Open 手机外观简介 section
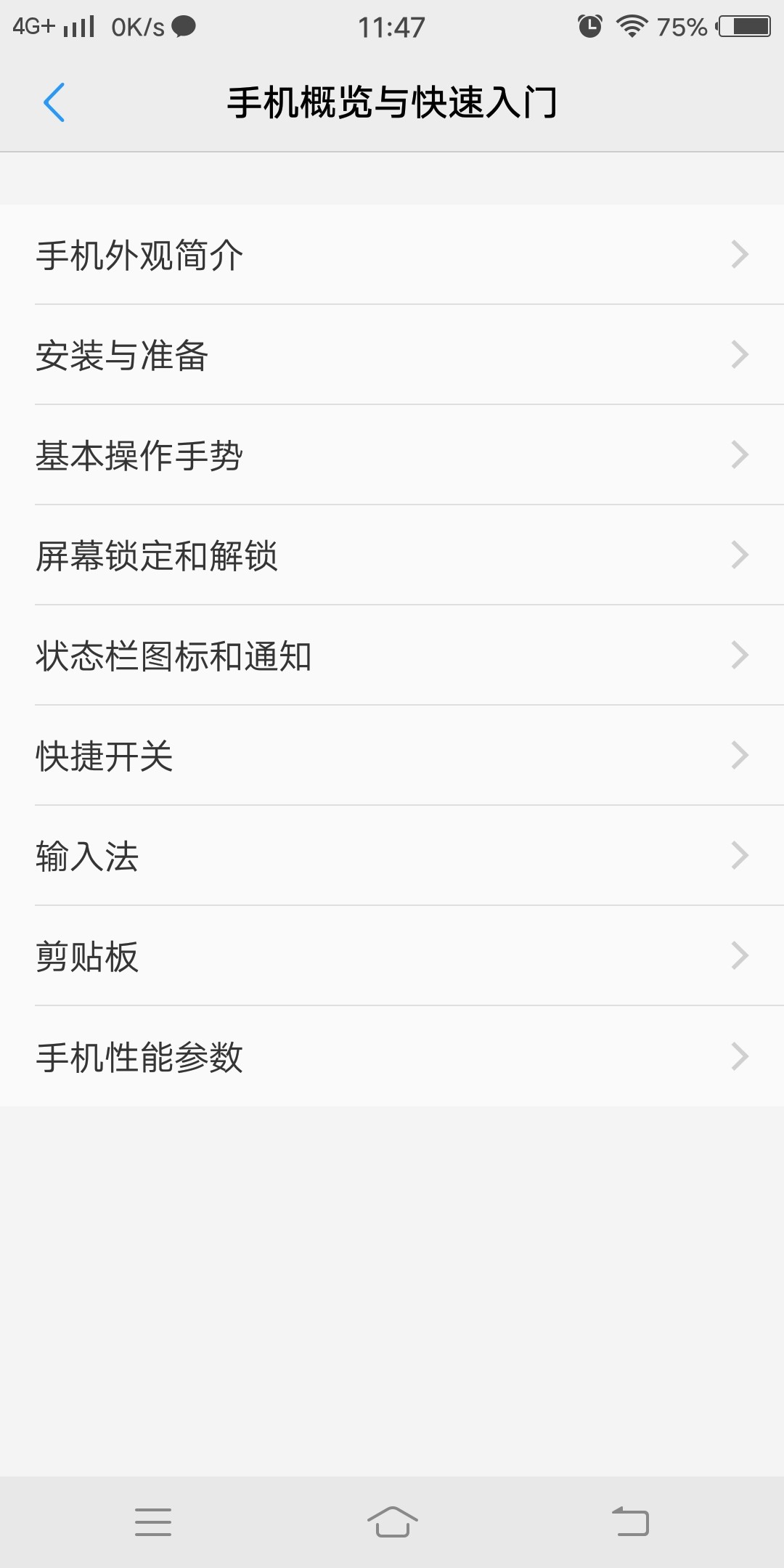This screenshot has height=1568, width=784. [x=392, y=255]
